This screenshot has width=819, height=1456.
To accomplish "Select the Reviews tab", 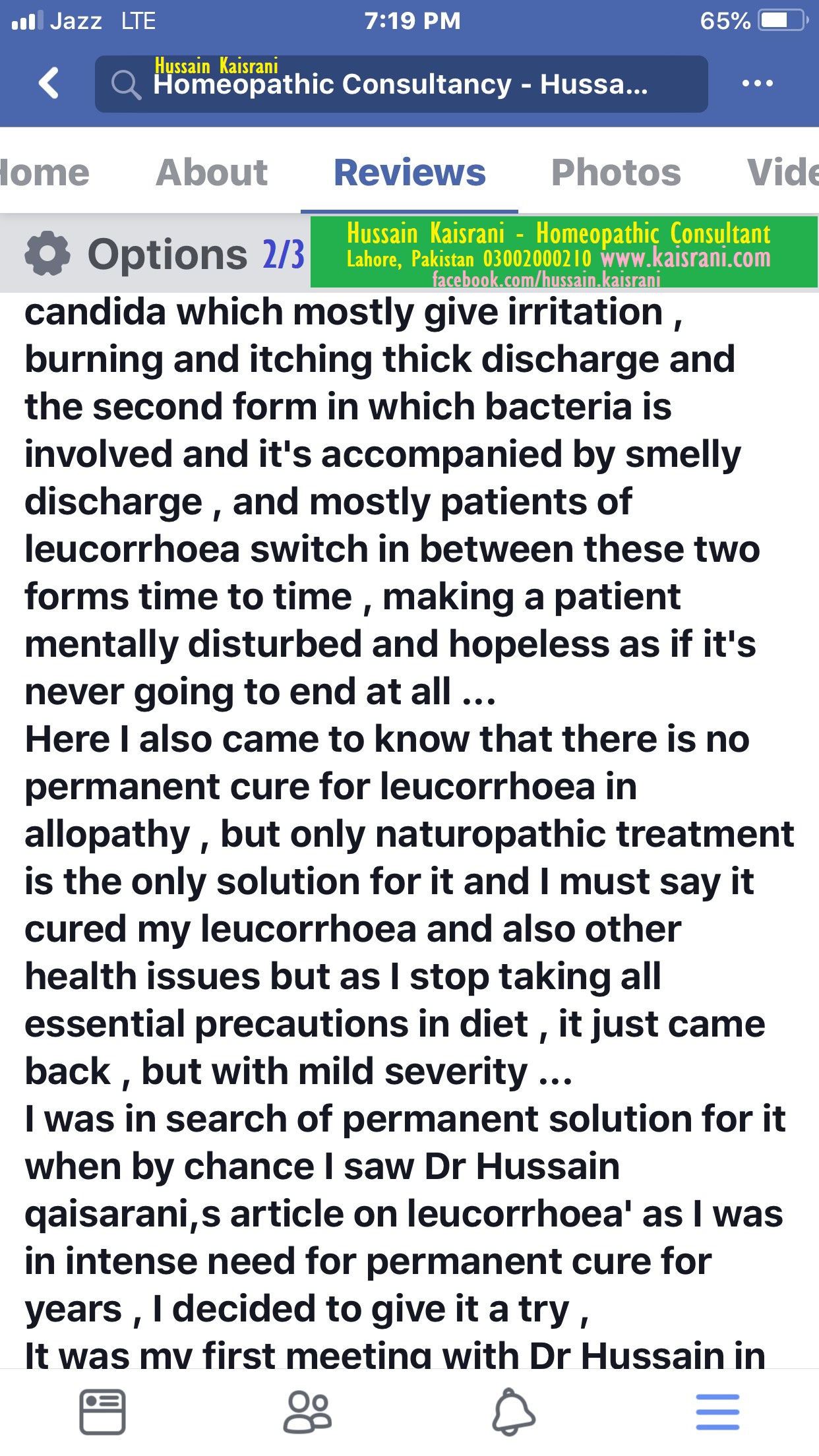I will click(x=409, y=173).
